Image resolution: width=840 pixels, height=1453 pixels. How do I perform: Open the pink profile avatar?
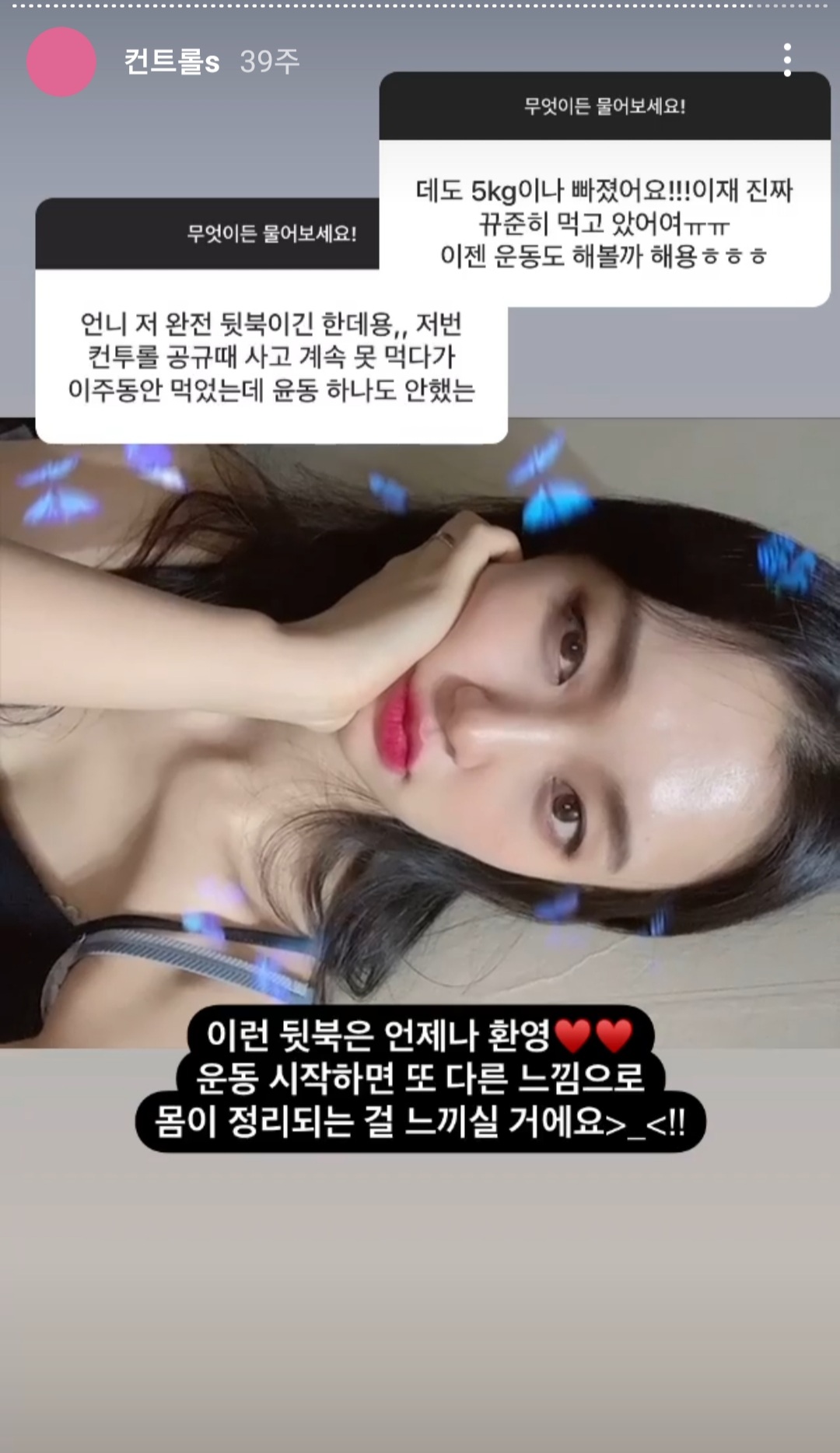click(61, 62)
